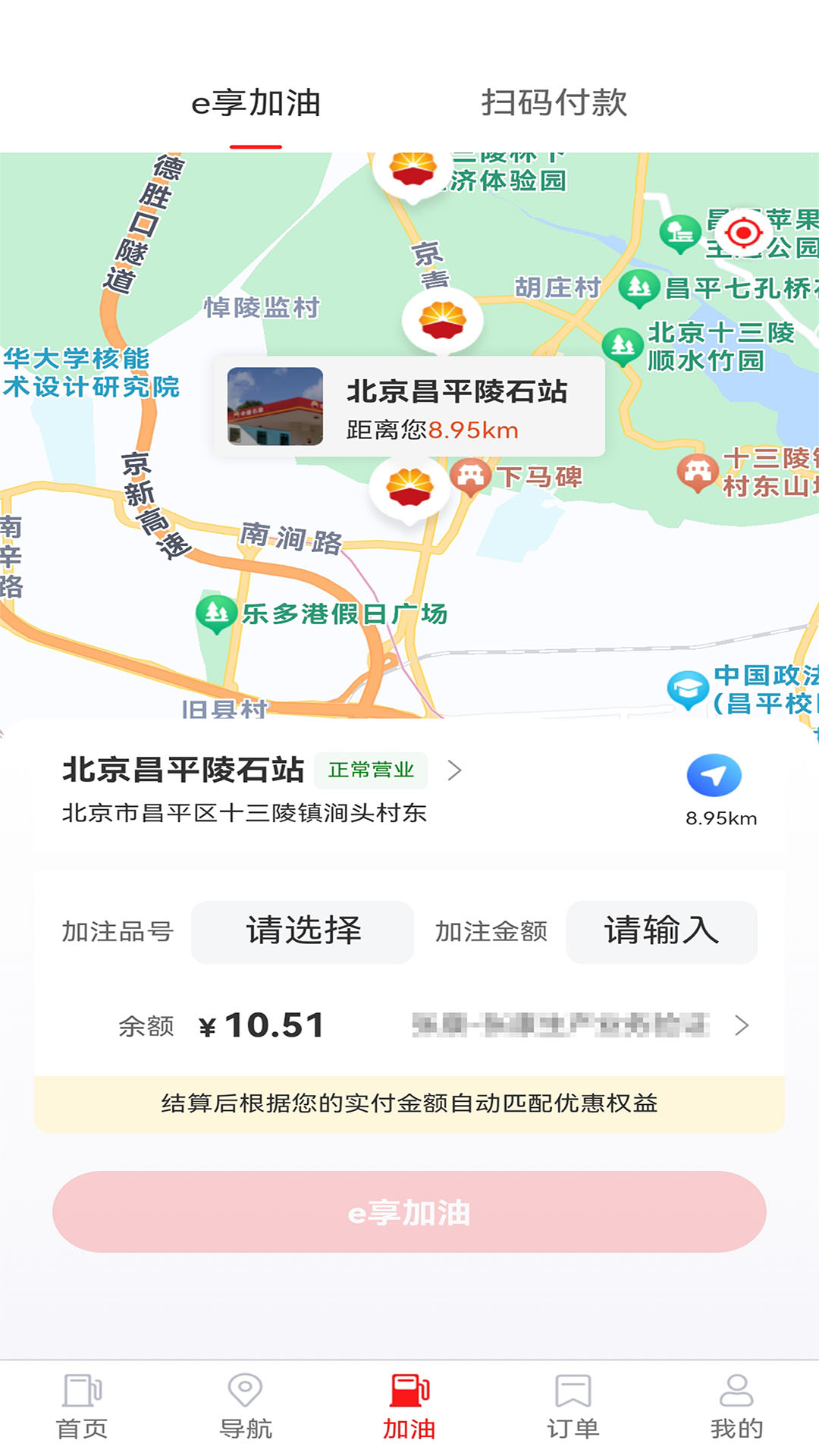Open station details chevron beside 正常营业
Viewport: 819px width, 1456px height.
click(x=454, y=770)
